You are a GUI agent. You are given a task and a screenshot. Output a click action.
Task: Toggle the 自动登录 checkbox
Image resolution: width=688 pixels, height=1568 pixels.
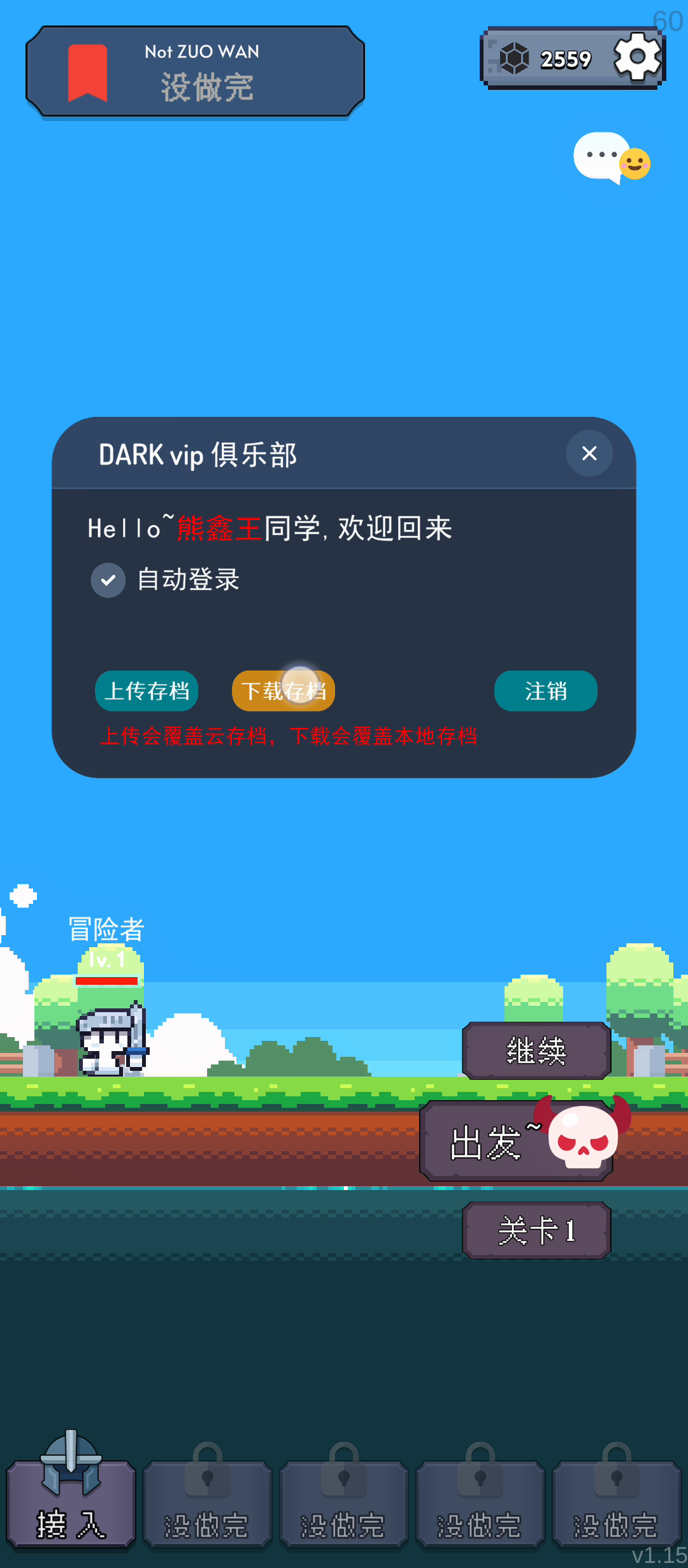(x=108, y=580)
